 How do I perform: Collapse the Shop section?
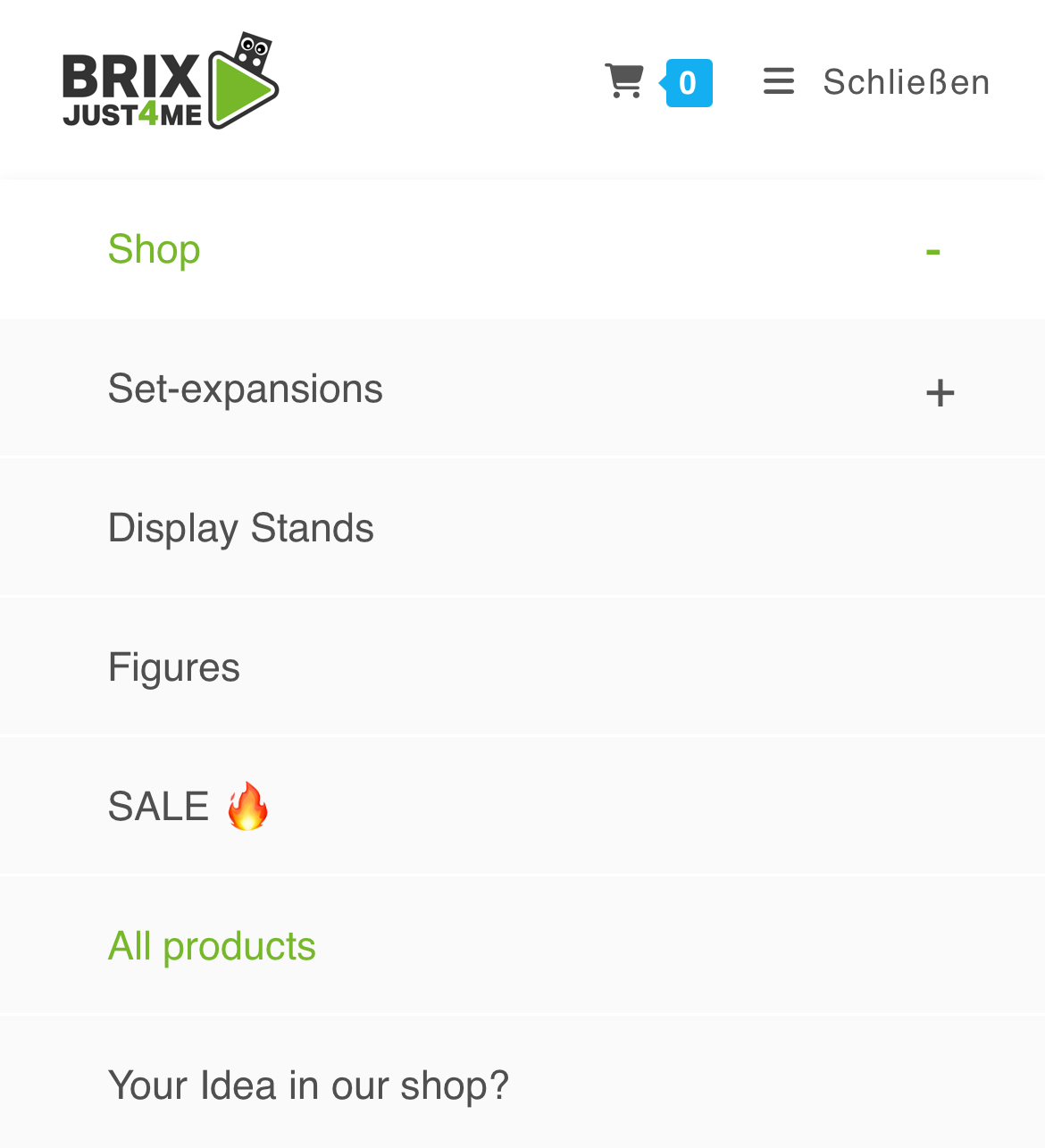(x=932, y=251)
